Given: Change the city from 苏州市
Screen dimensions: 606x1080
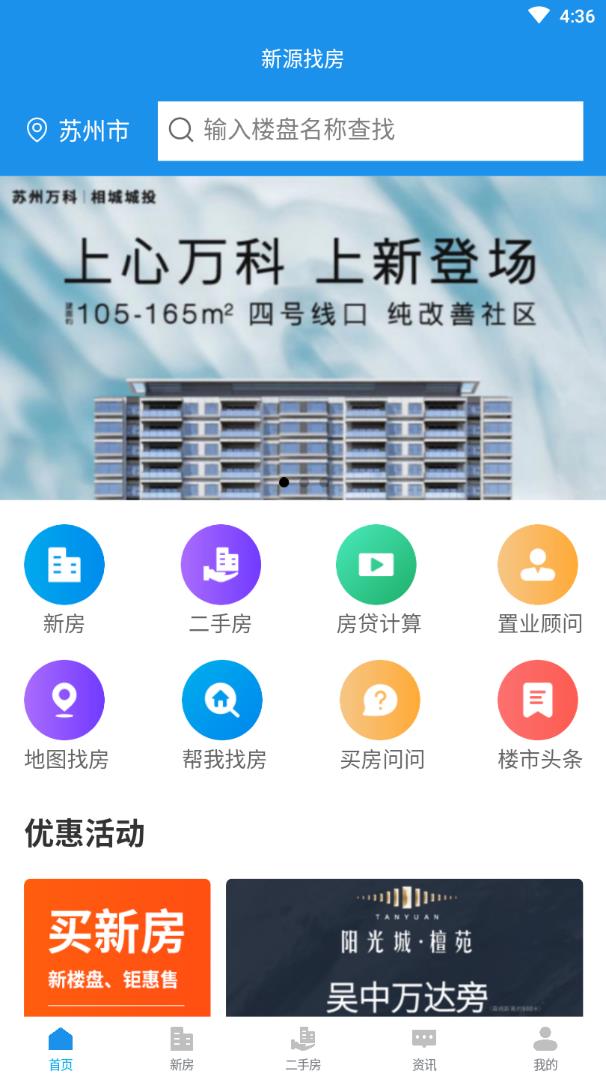Looking at the screenshot, I should click(x=78, y=131).
